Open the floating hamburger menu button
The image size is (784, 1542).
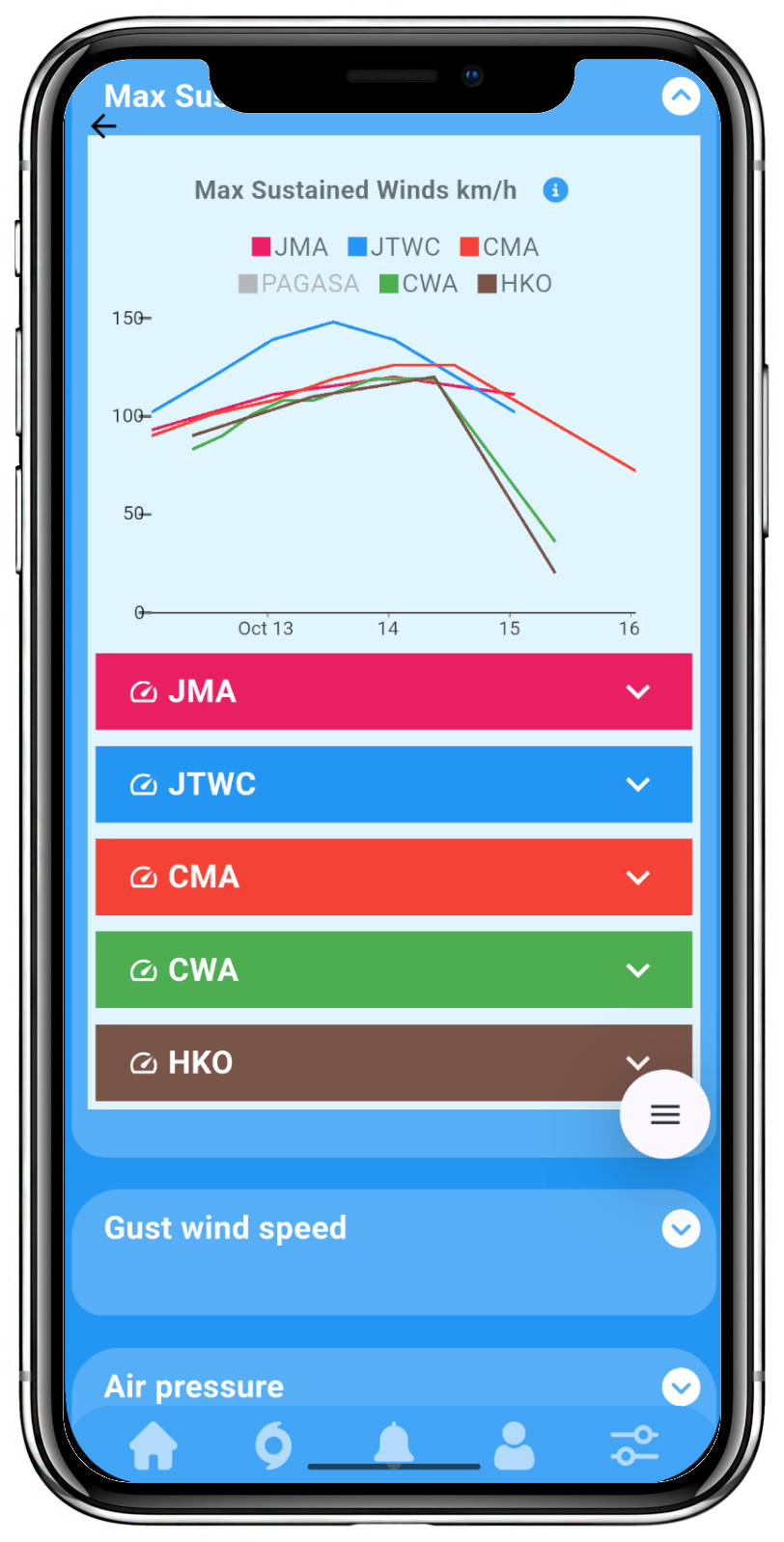pyautogui.click(x=665, y=1114)
